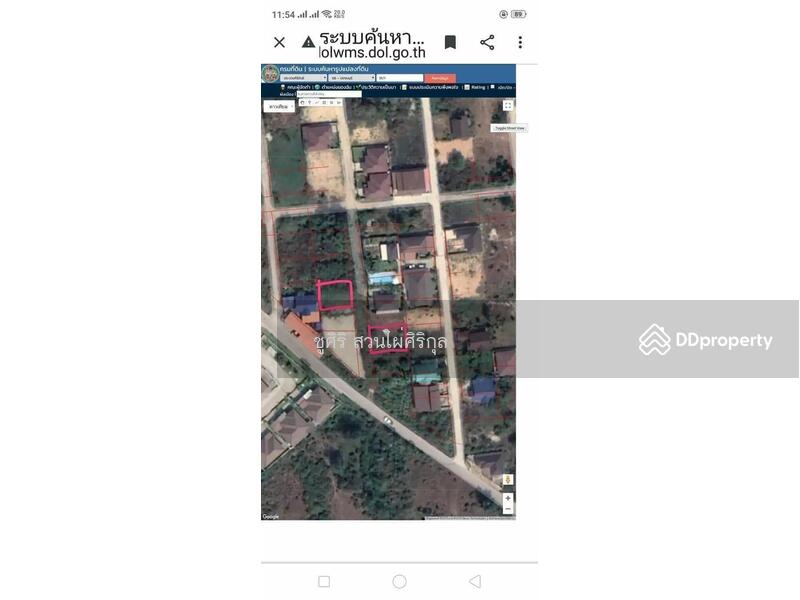800x600 pixels.
Task: Tap the lolwms.dol.go.th address
Action: pos(372,52)
